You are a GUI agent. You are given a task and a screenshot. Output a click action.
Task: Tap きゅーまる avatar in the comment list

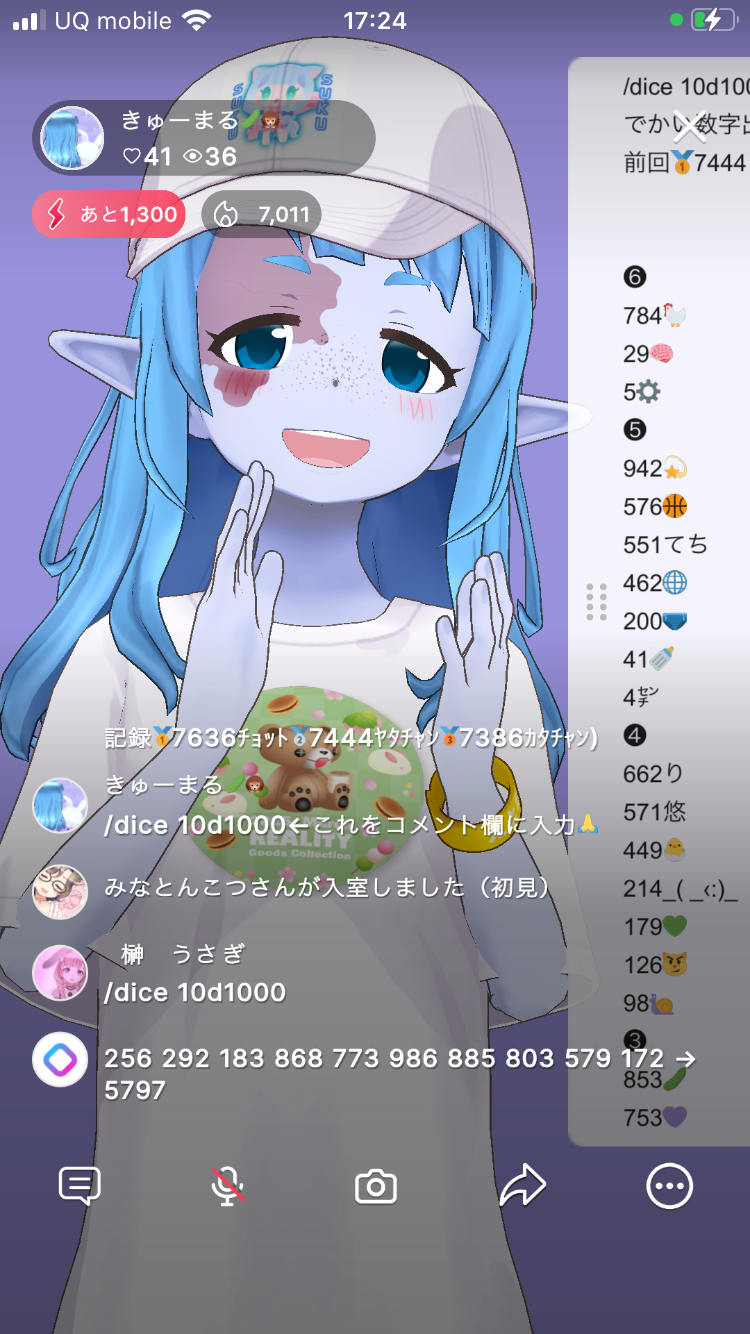tap(60, 805)
